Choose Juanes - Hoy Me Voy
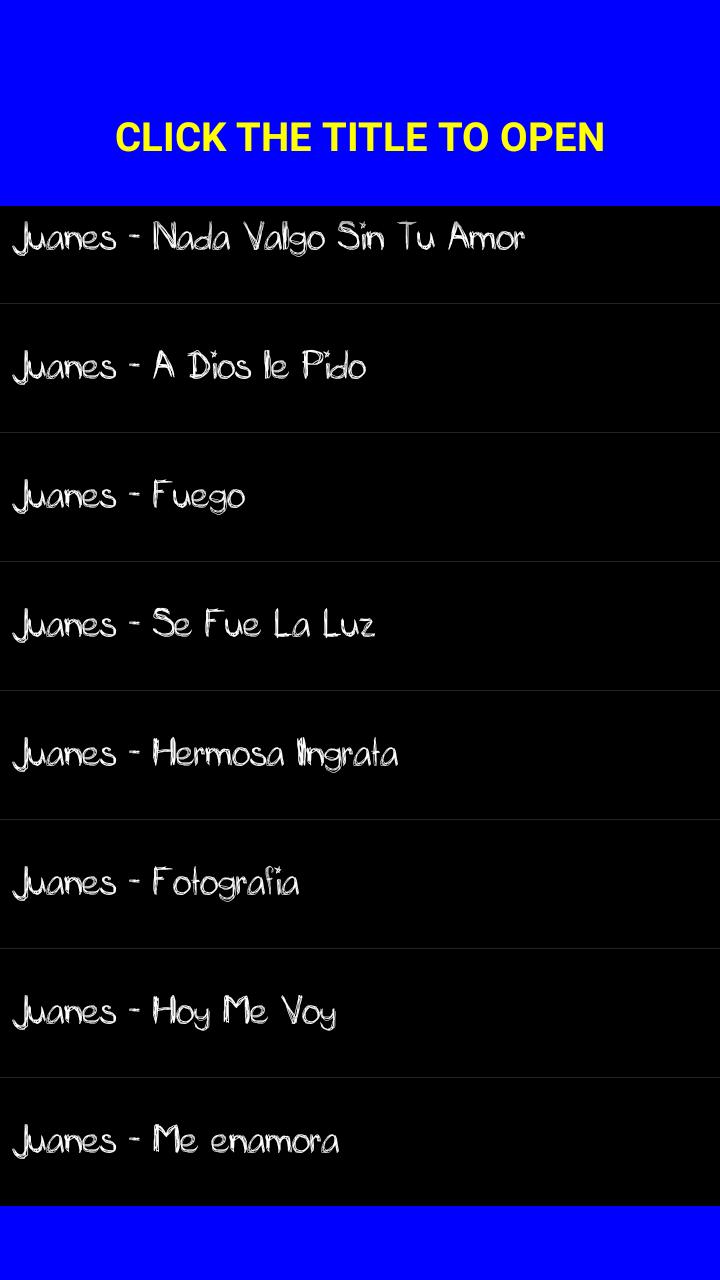Screen dimensions: 720x1280 (360, 1013)
